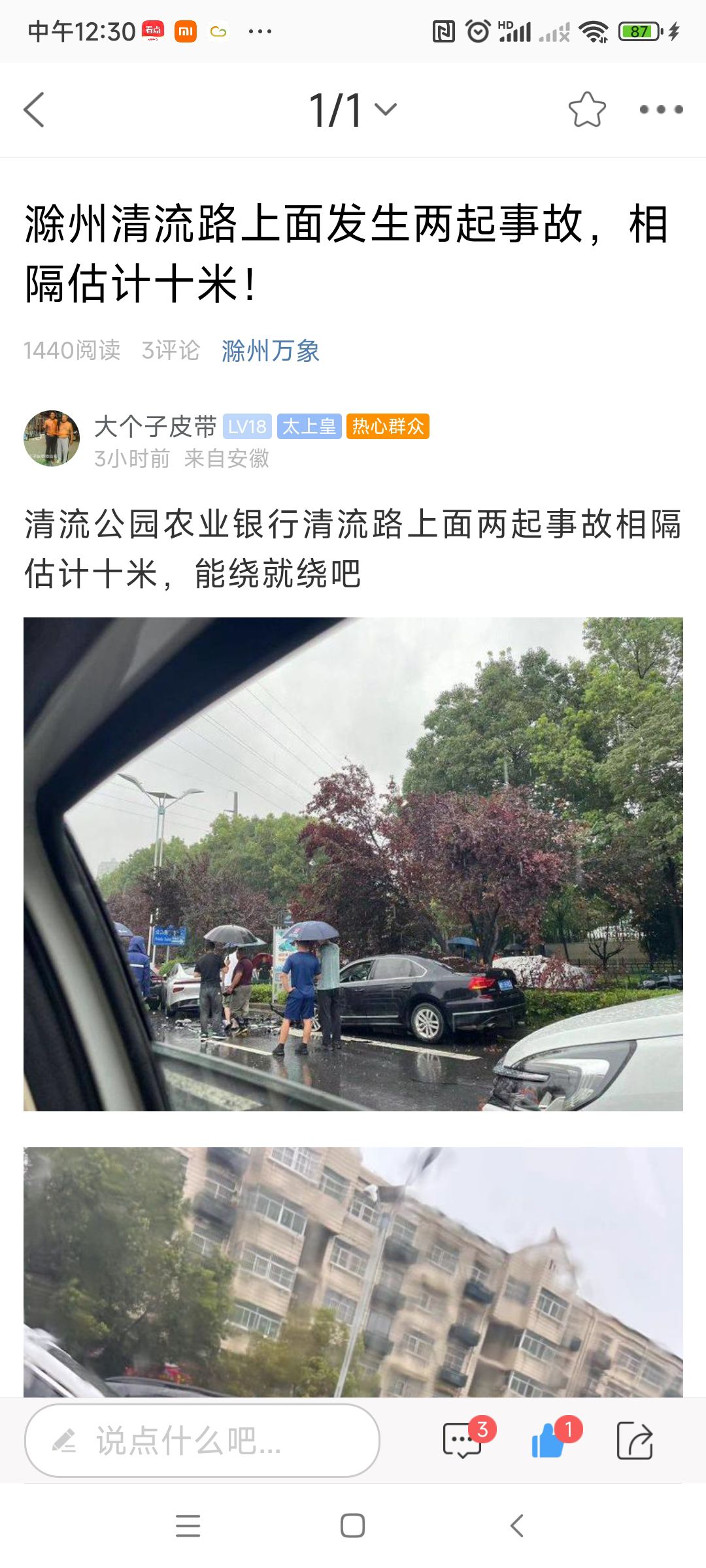Expand the 1/1 page selector dropdown
This screenshot has height=1568, width=706.
pos(353,110)
